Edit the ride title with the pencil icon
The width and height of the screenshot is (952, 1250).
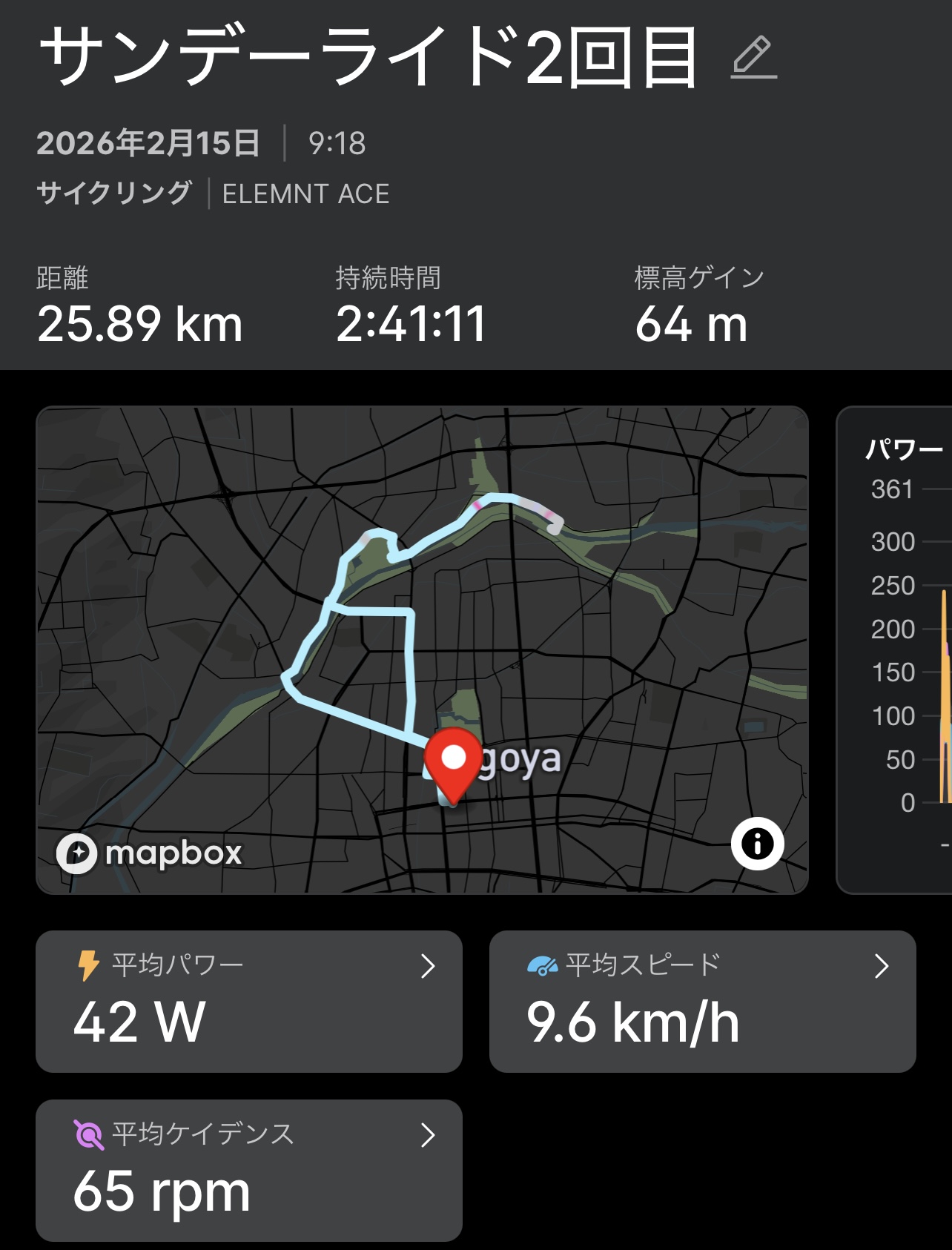coord(754,58)
